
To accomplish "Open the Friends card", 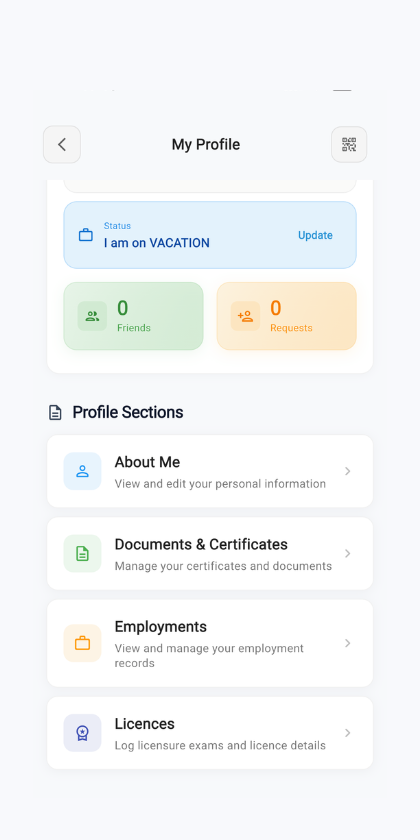I will point(133,316).
